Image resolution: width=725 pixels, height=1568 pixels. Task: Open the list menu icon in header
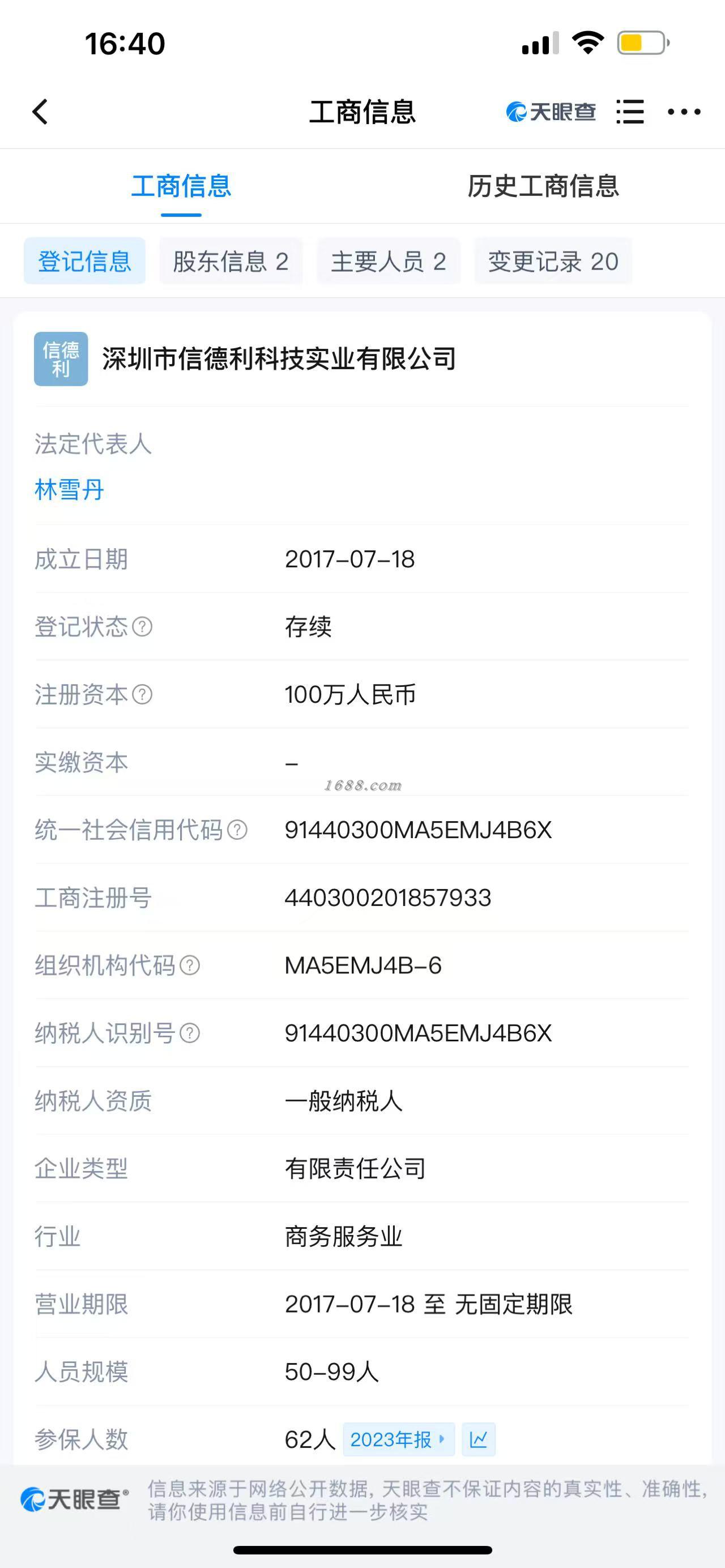[629, 112]
